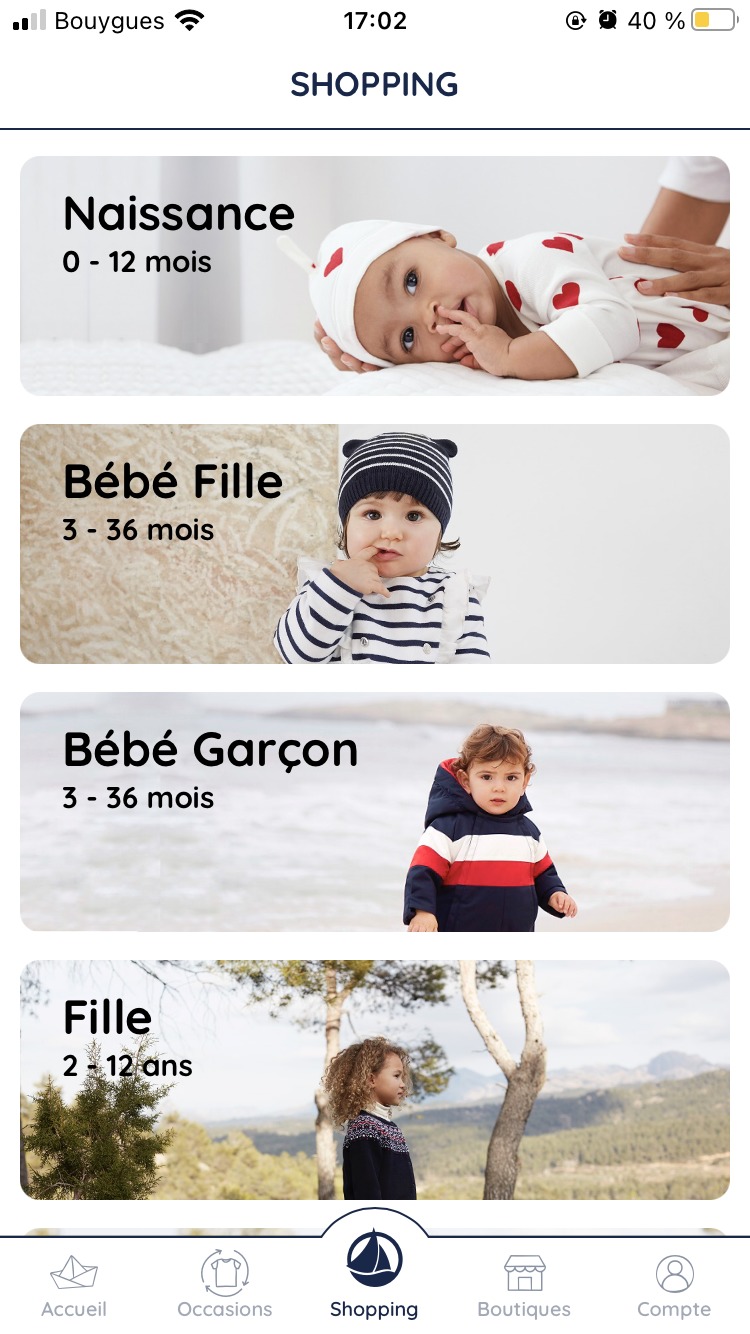Open the Bébé Fille category card
The width and height of the screenshot is (750, 1334).
[x=375, y=544]
